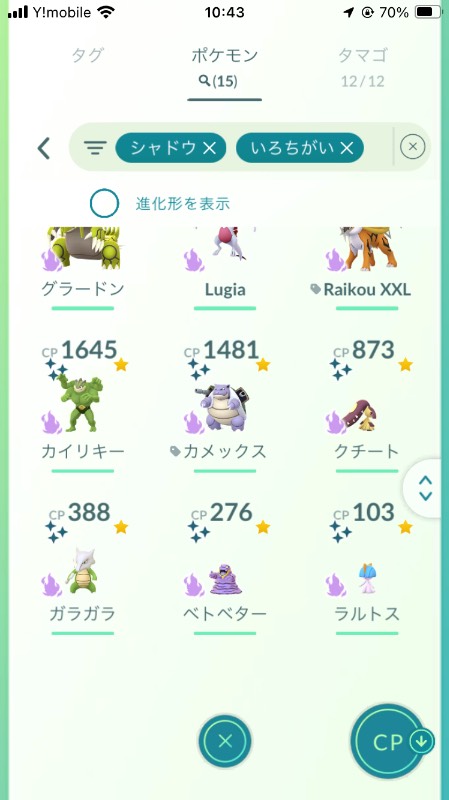Image resolution: width=449 pixels, height=800 pixels.
Task: Tap the fast-scroll up/down handle
Action: 426,489
